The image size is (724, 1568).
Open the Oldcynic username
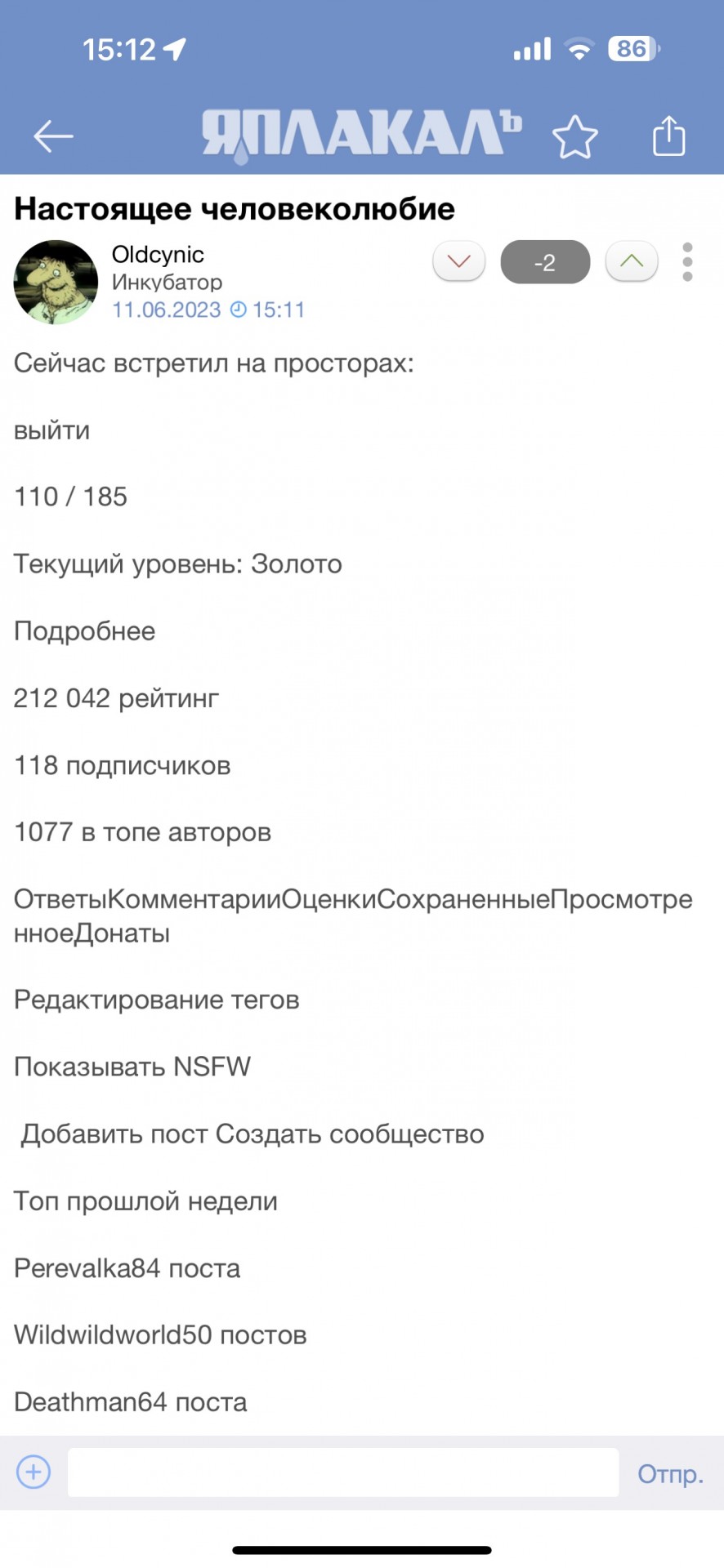click(158, 255)
